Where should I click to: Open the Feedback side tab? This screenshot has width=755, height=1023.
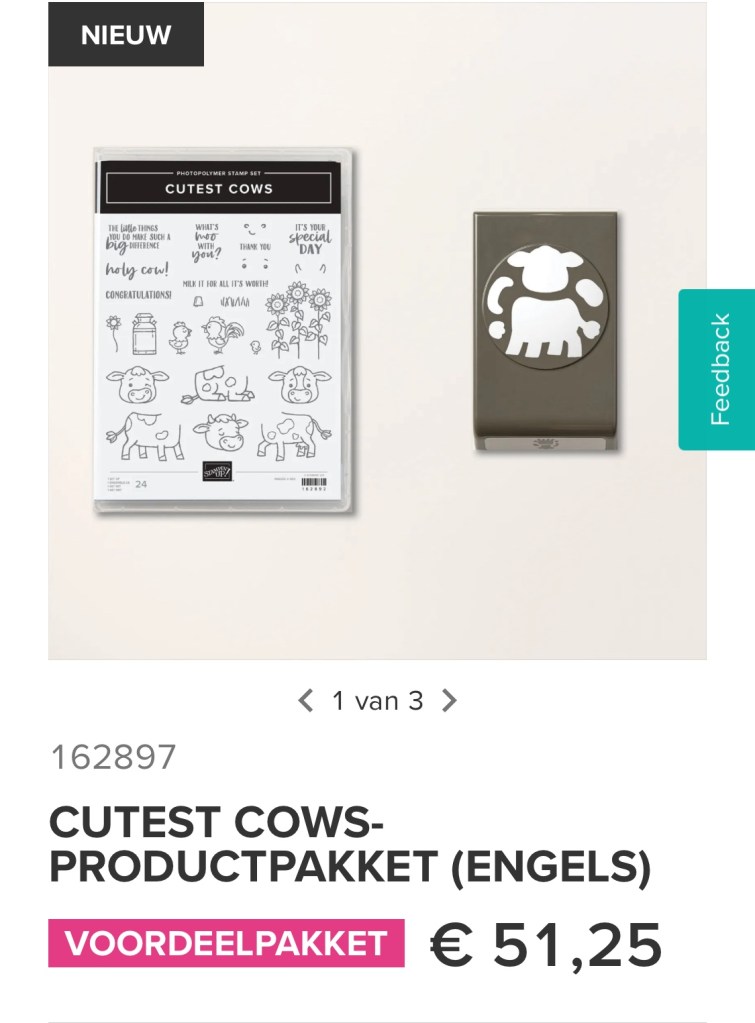click(x=718, y=369)
